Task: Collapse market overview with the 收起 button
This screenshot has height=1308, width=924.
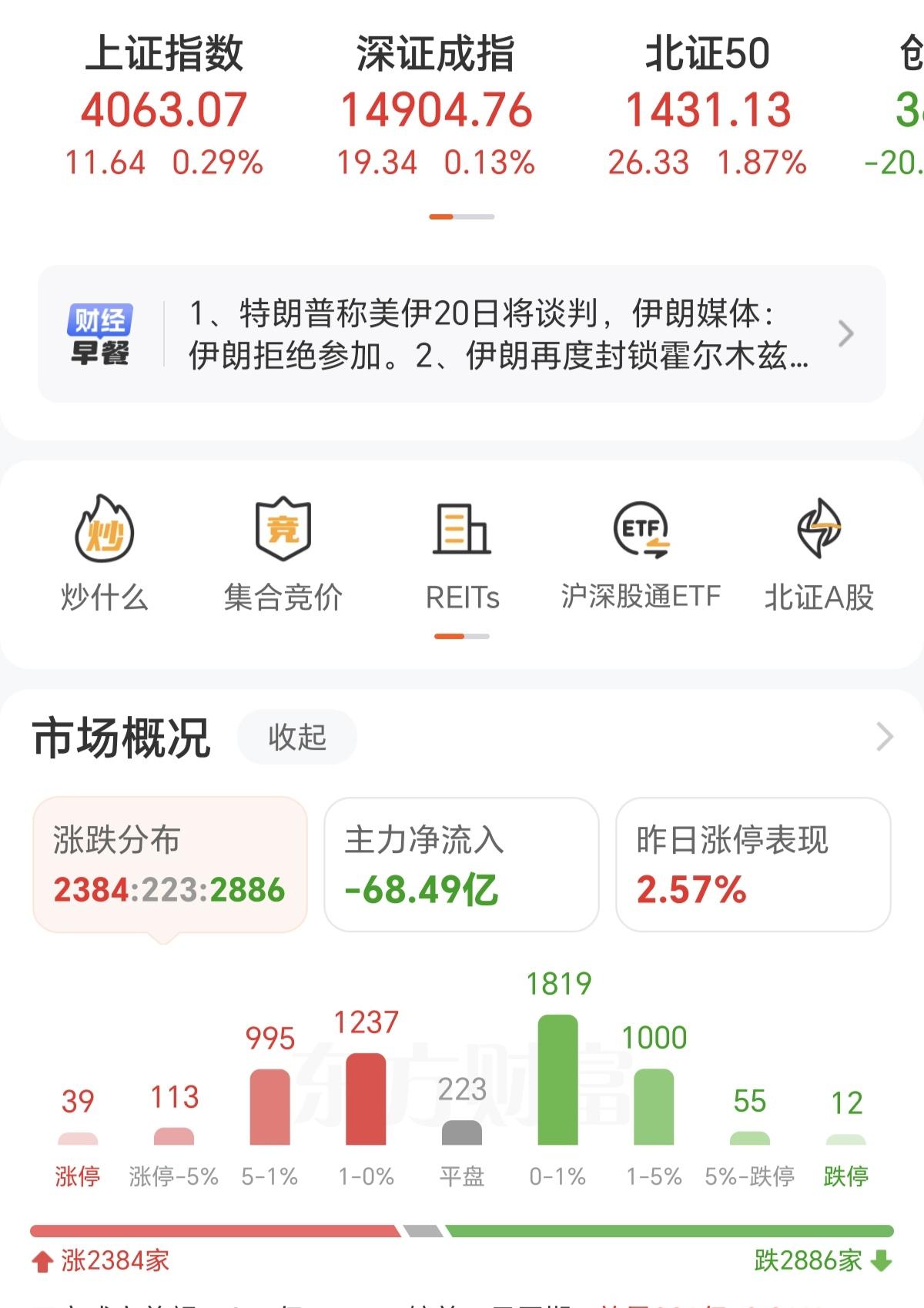Action: pyautogui.click(x=295, y=738)
